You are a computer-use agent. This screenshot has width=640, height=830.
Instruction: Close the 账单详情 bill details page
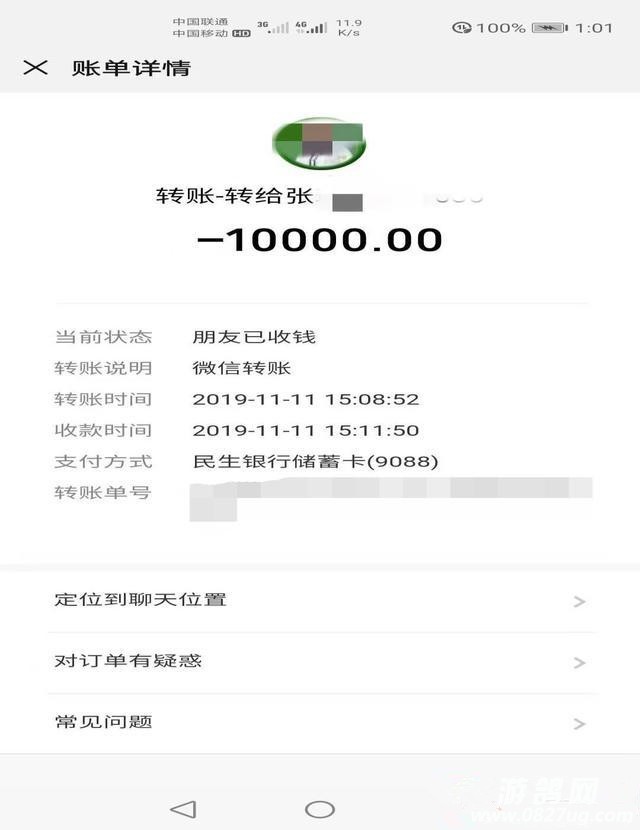tap(35, 68)
